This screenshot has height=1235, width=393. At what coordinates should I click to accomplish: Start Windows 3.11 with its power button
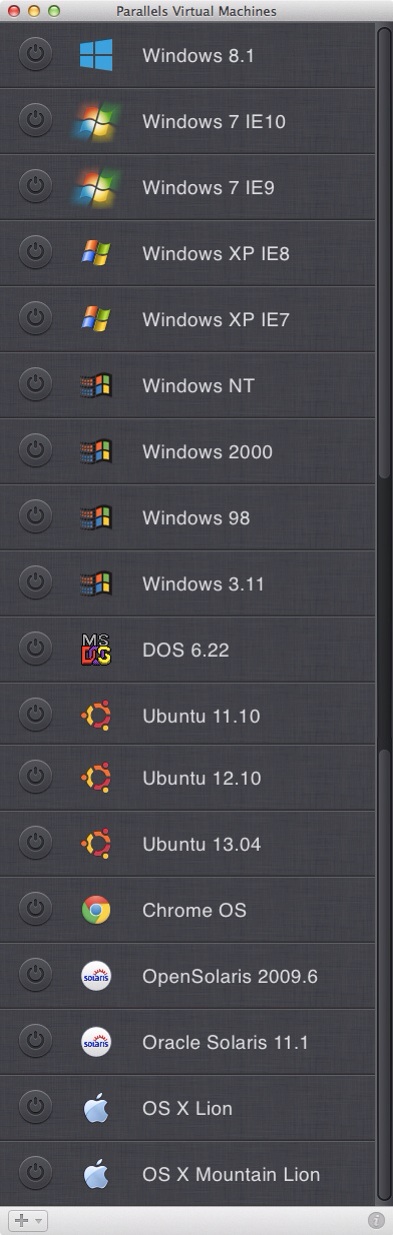tap(36, 583)
